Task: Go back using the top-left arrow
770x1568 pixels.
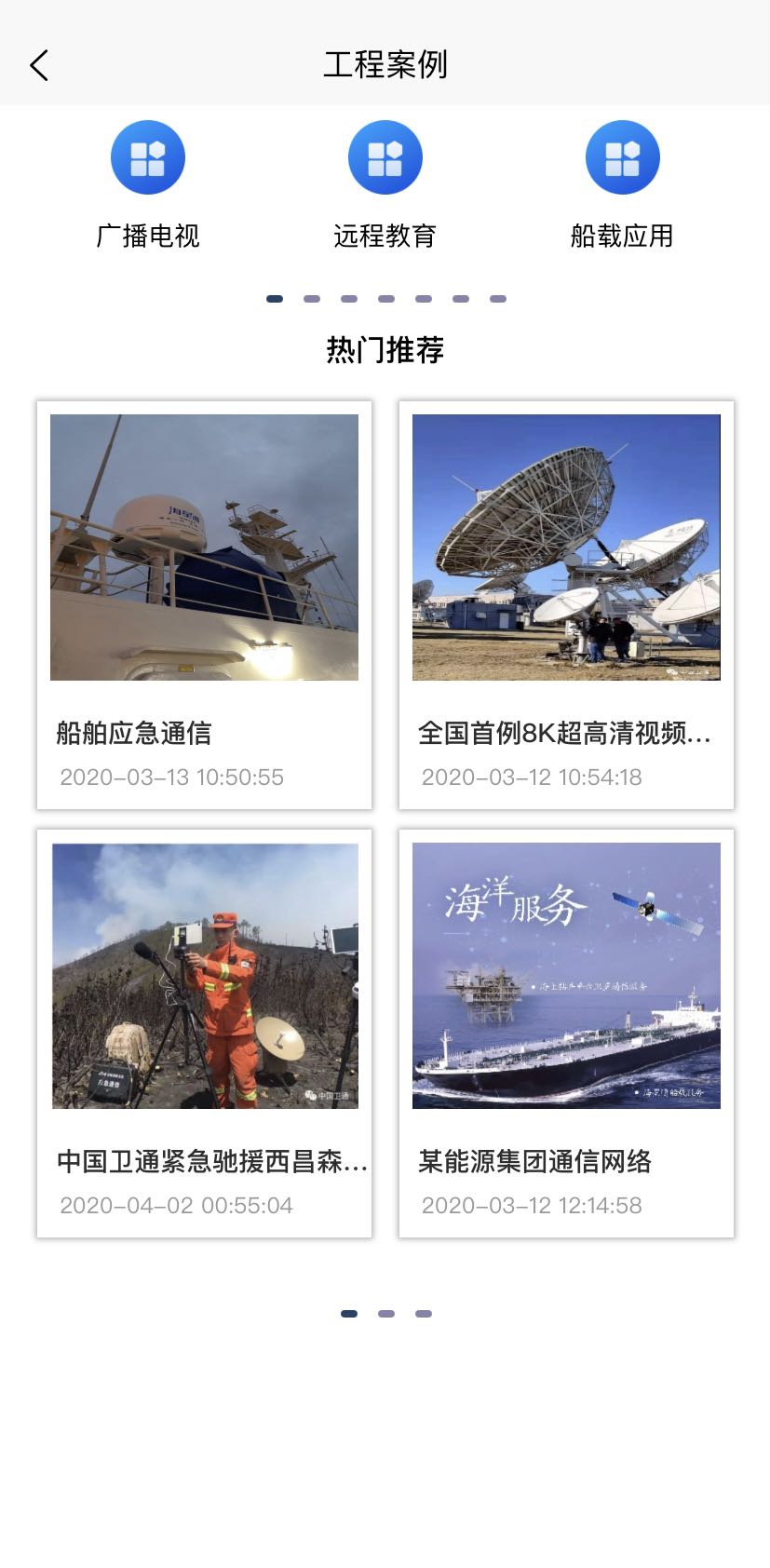Action: pos(39,65)
